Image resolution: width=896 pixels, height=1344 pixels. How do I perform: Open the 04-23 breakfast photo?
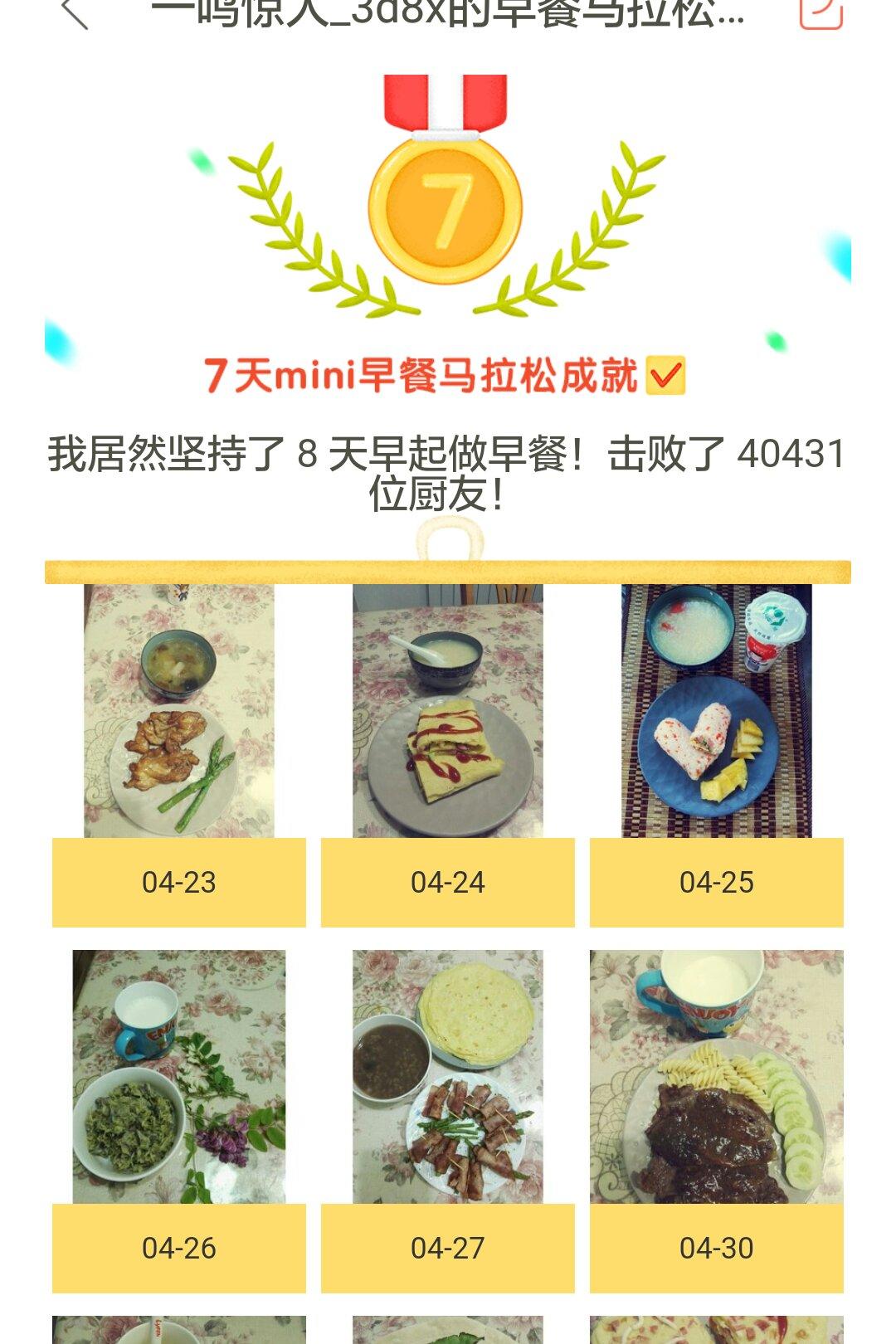pos(179,711)
